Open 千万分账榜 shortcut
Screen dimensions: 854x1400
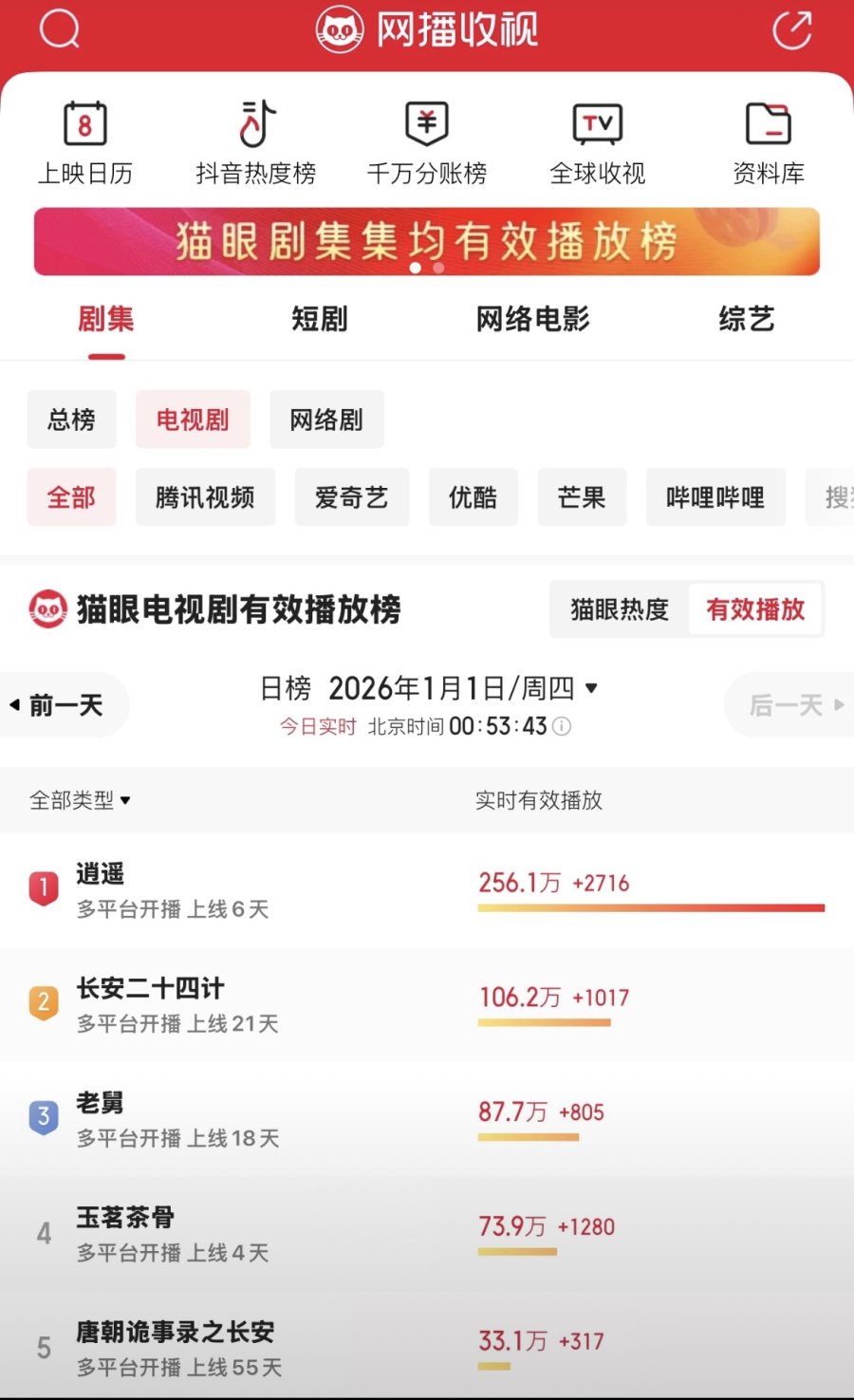(x=427, y=143)
